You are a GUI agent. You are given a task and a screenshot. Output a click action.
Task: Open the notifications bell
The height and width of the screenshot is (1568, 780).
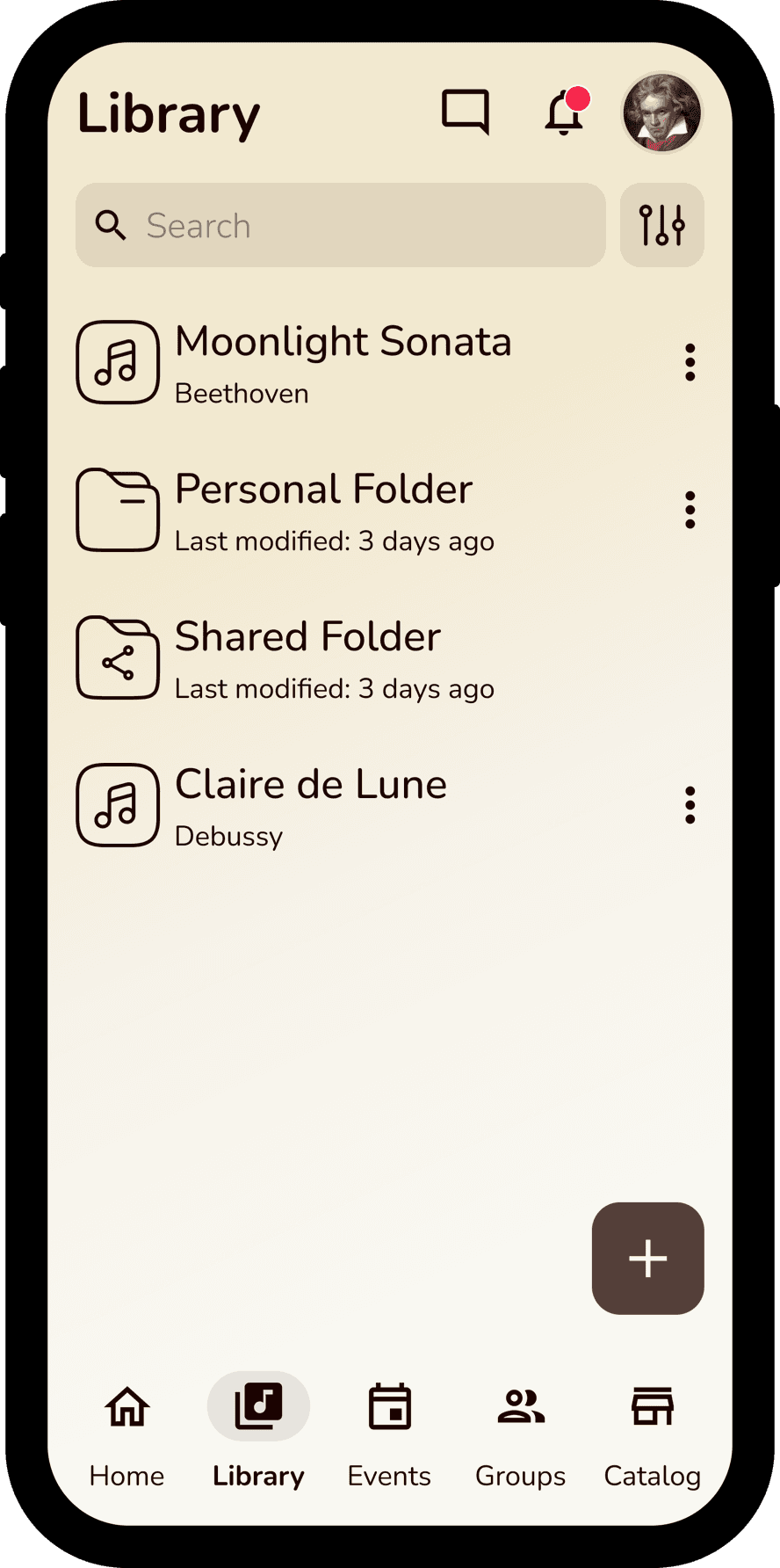(566, 112)
